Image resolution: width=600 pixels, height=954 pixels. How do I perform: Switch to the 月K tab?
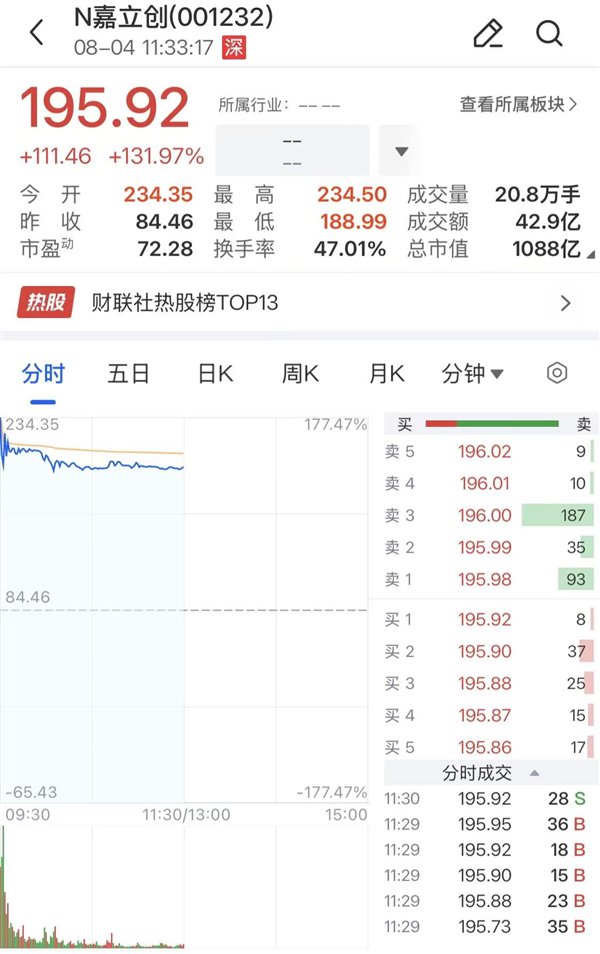tap(386, 373)
